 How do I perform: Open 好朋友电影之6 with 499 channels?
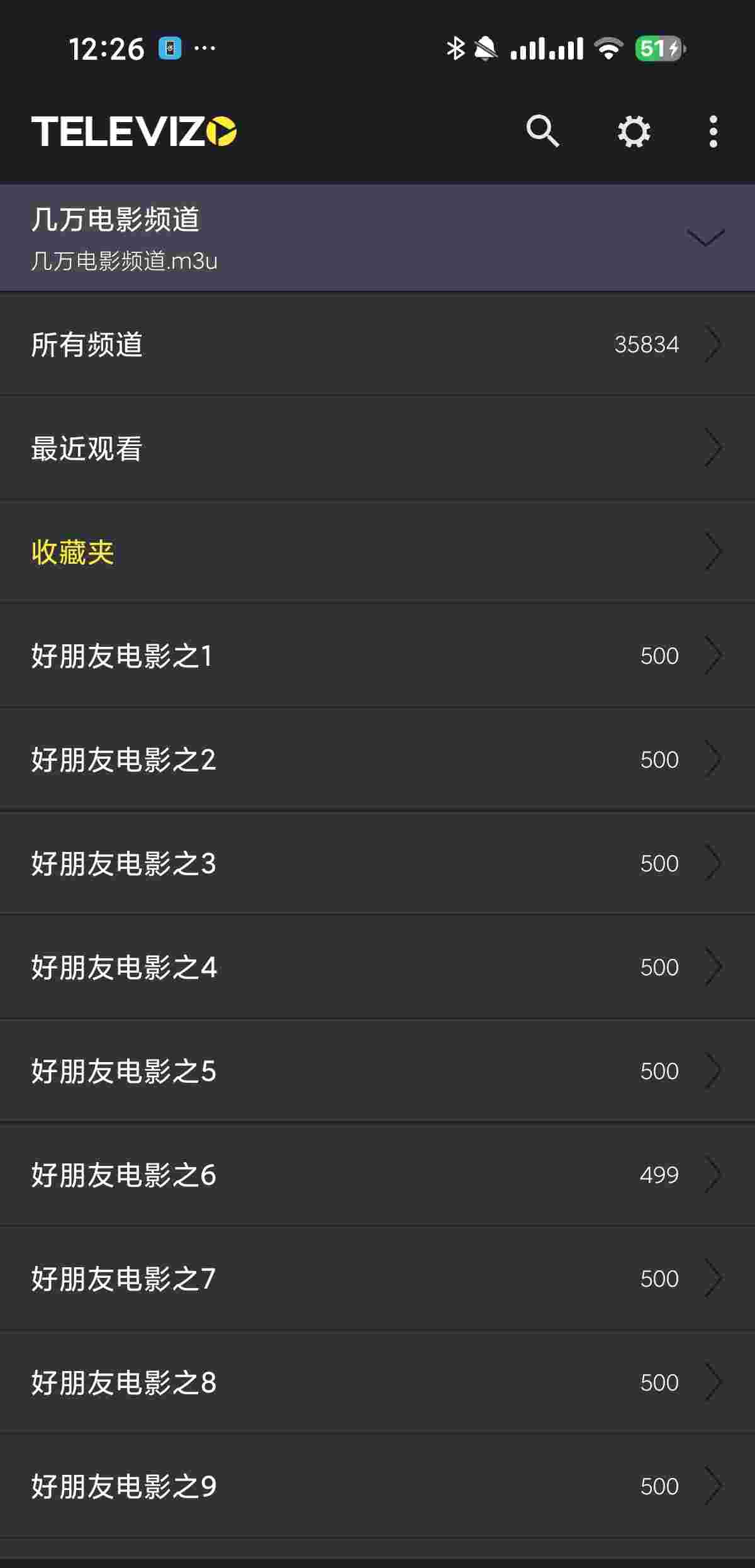click(377, 1175)
